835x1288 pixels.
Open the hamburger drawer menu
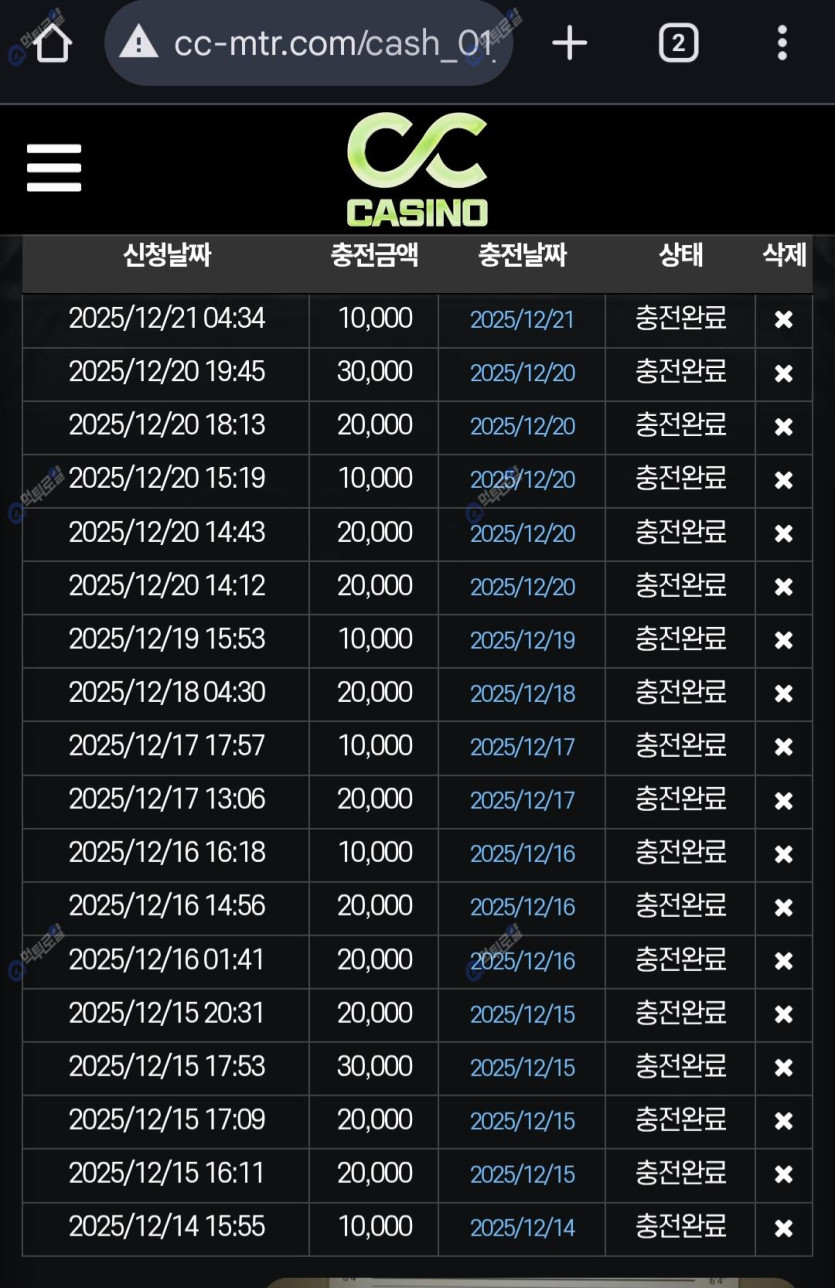(x=54, y=167)
